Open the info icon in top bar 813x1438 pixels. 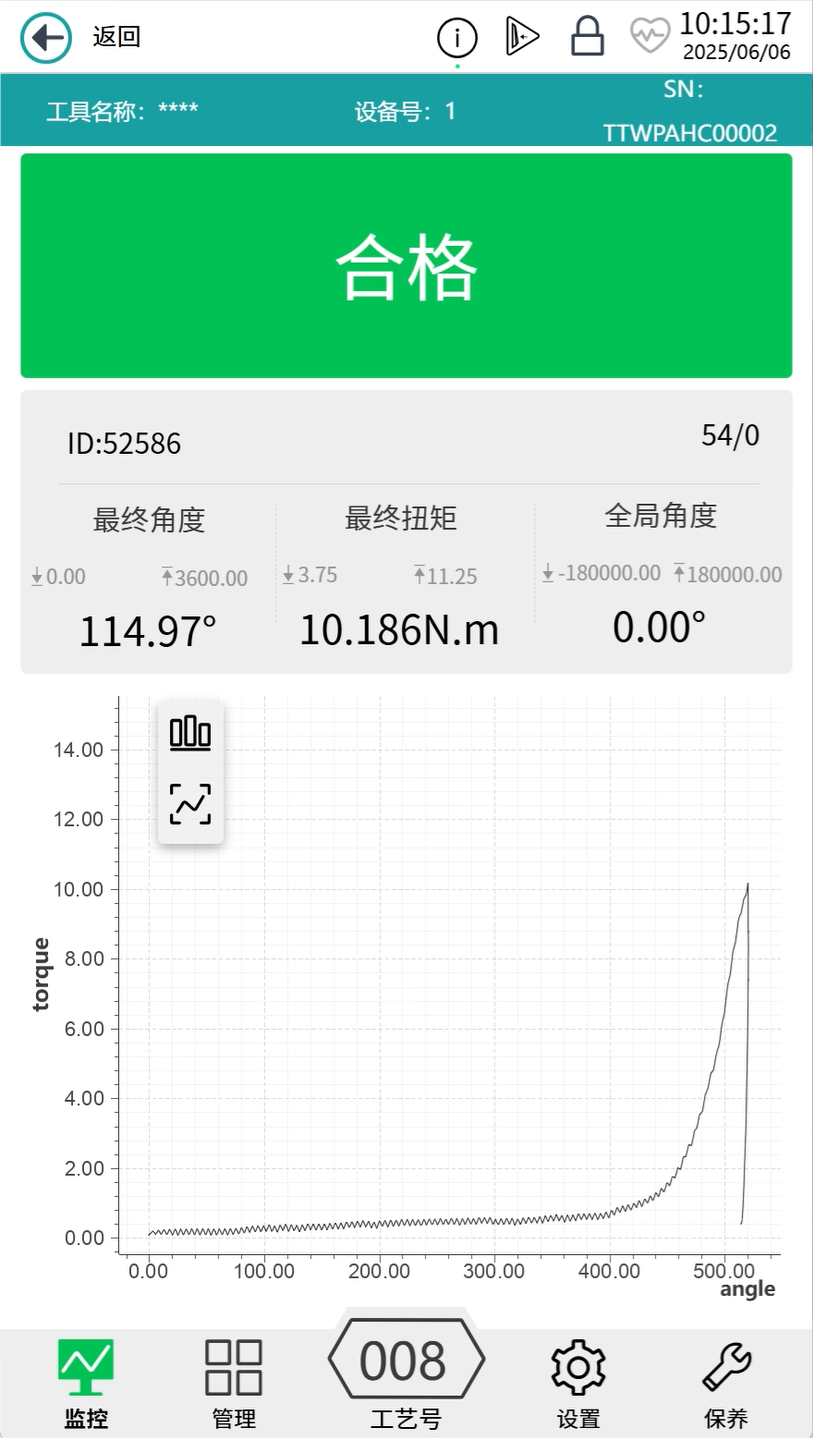[x=457, y=38]
